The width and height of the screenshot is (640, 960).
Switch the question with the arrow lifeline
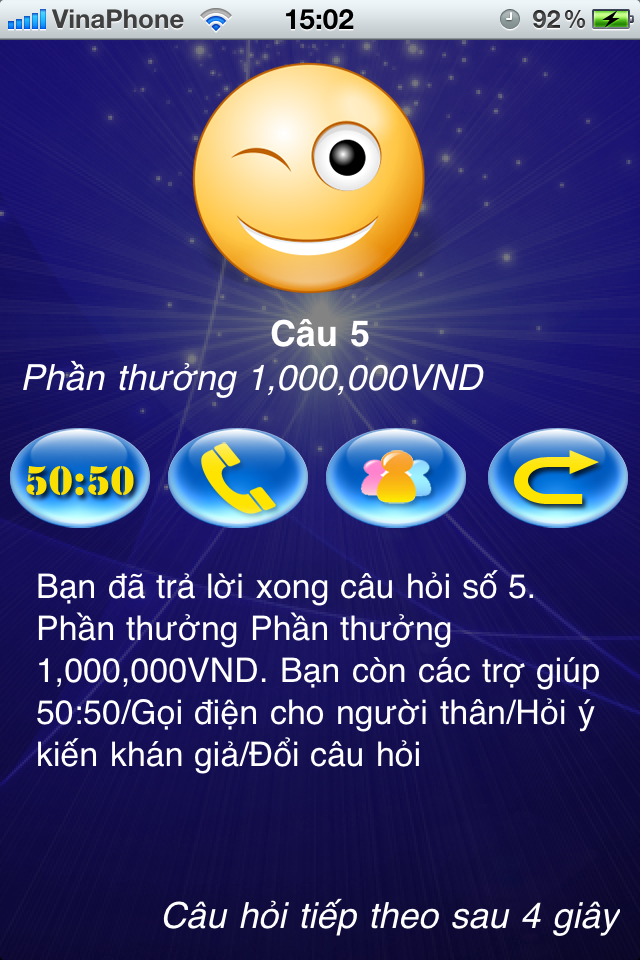tap(557, 478)
